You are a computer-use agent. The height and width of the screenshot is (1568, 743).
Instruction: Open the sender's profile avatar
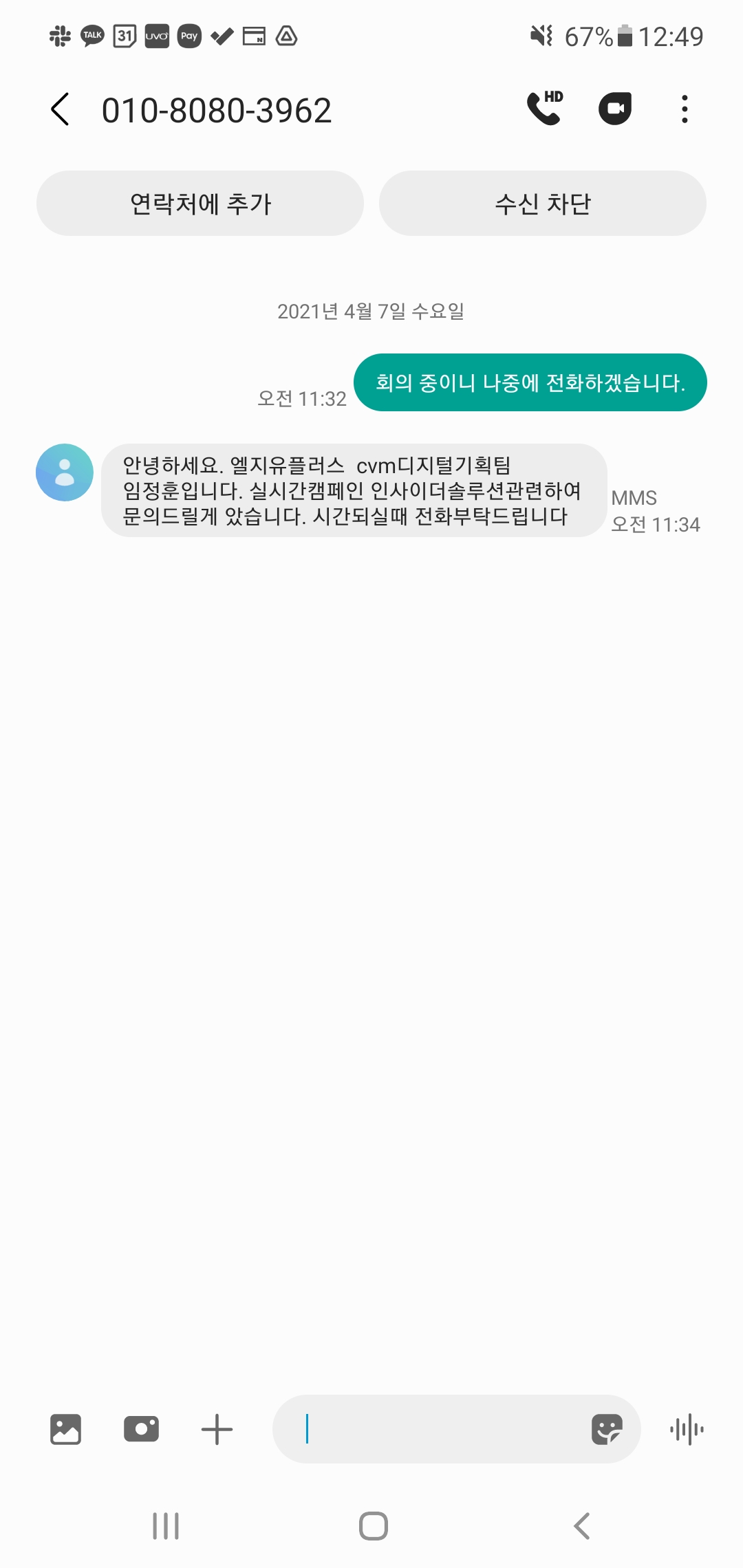point(65,472)
